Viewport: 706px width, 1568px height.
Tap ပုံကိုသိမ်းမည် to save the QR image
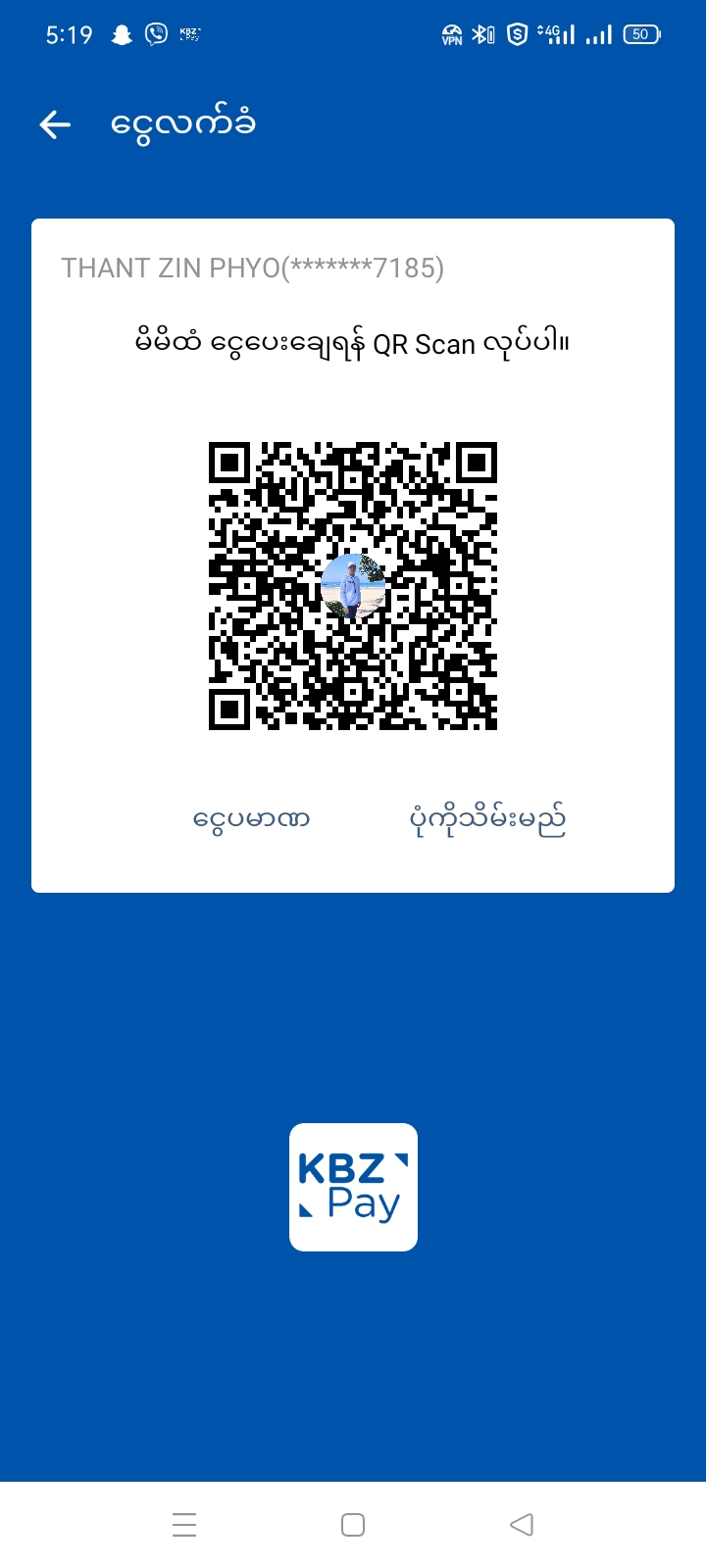point(486,819)
